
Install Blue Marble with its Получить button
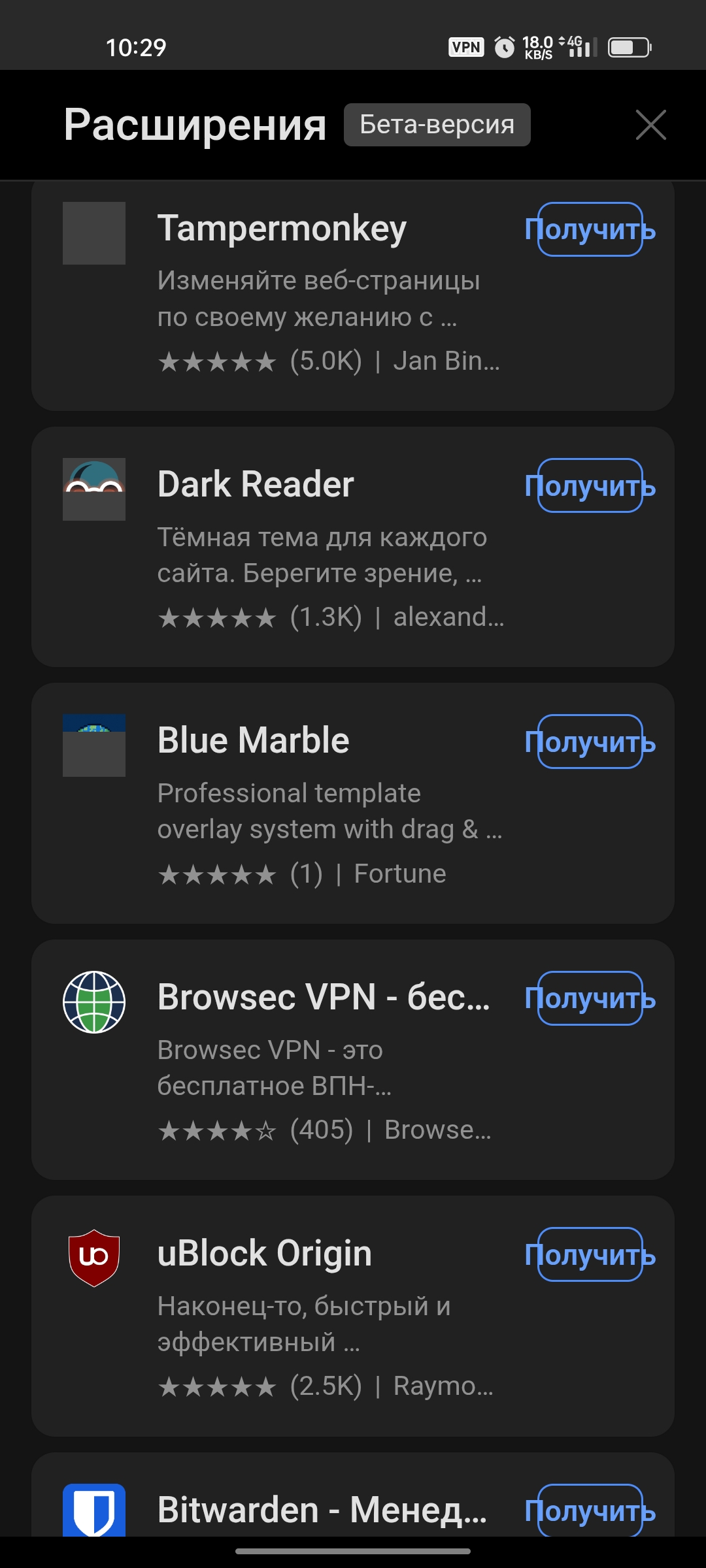click(x=590, y=742)
